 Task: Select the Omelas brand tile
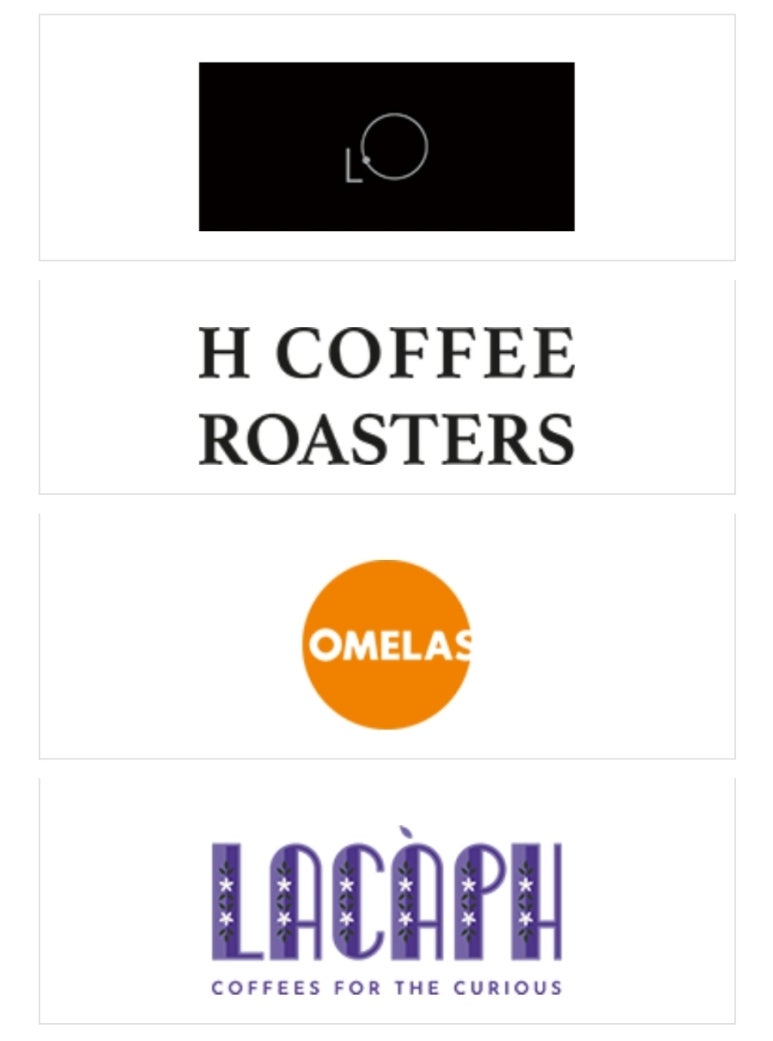coord(386,644)
